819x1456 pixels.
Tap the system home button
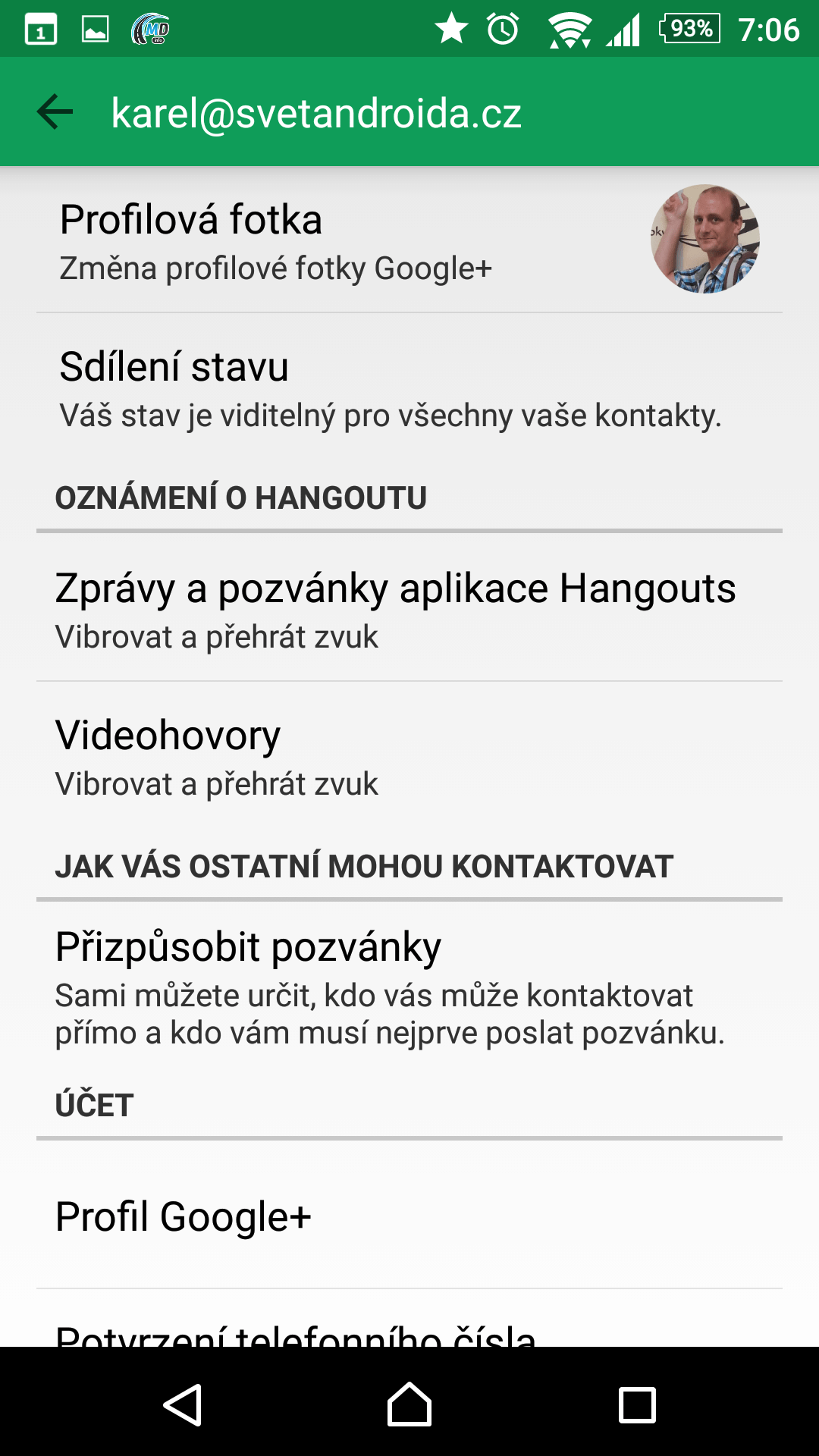coord(409,1404)
